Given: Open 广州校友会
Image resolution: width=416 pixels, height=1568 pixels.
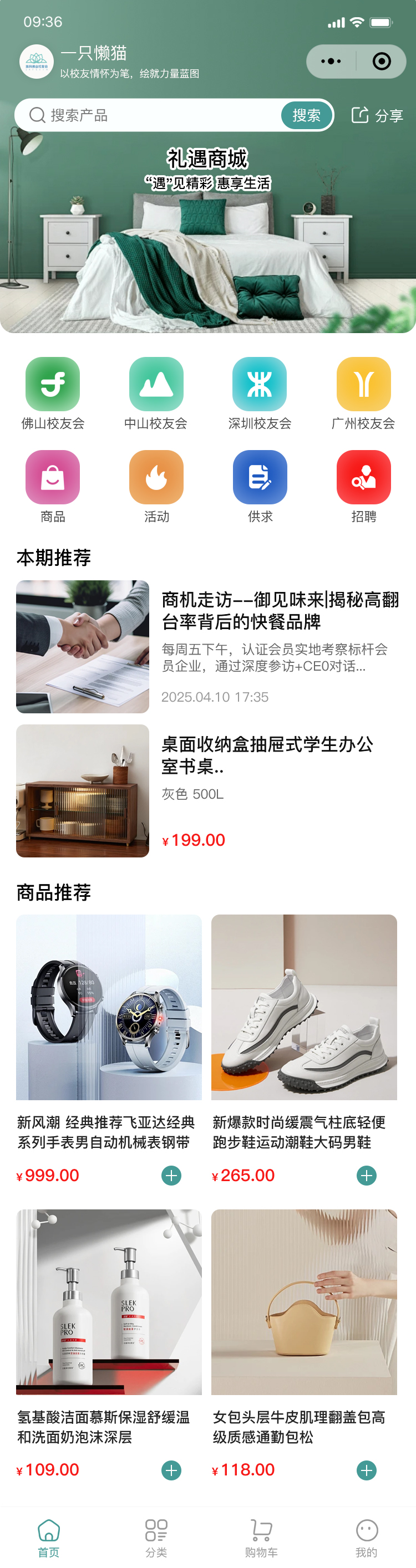Looking at the screenshot, I should (364, 393).
